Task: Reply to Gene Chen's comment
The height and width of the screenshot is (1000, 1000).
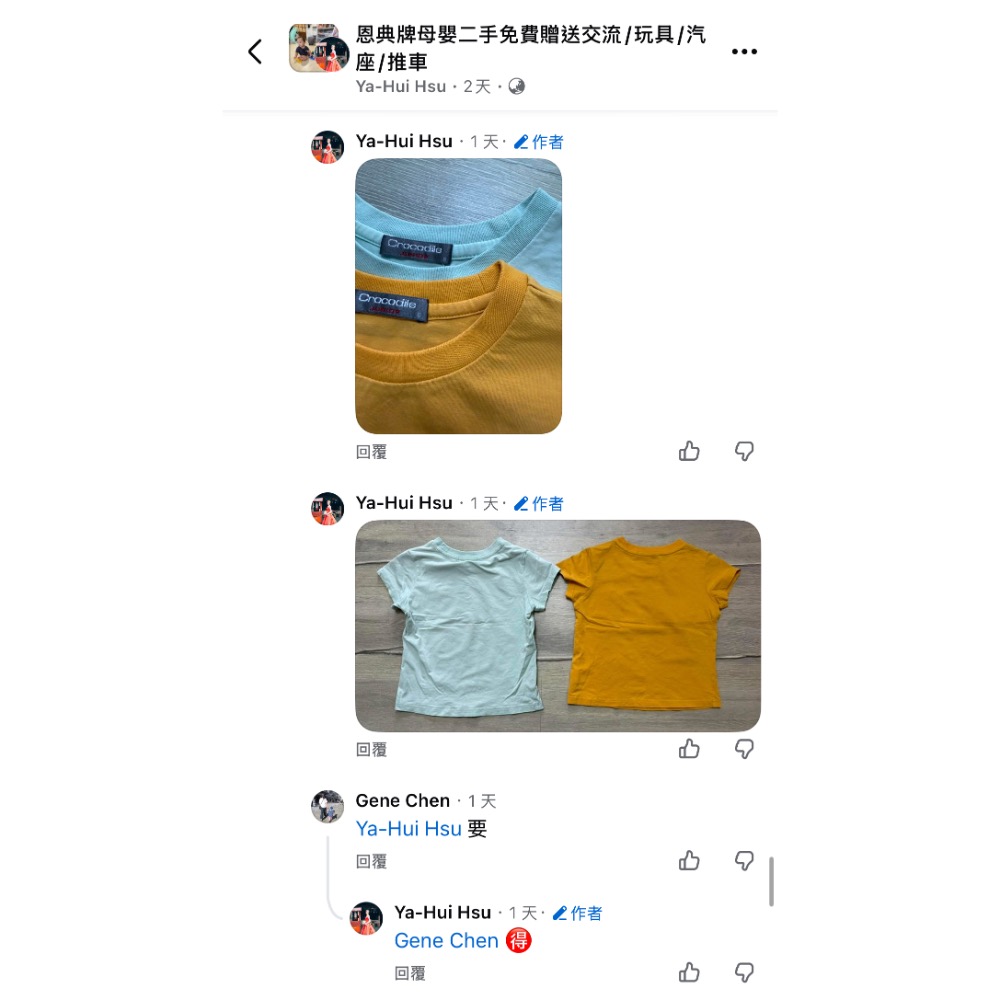Action: pos(371,862)
